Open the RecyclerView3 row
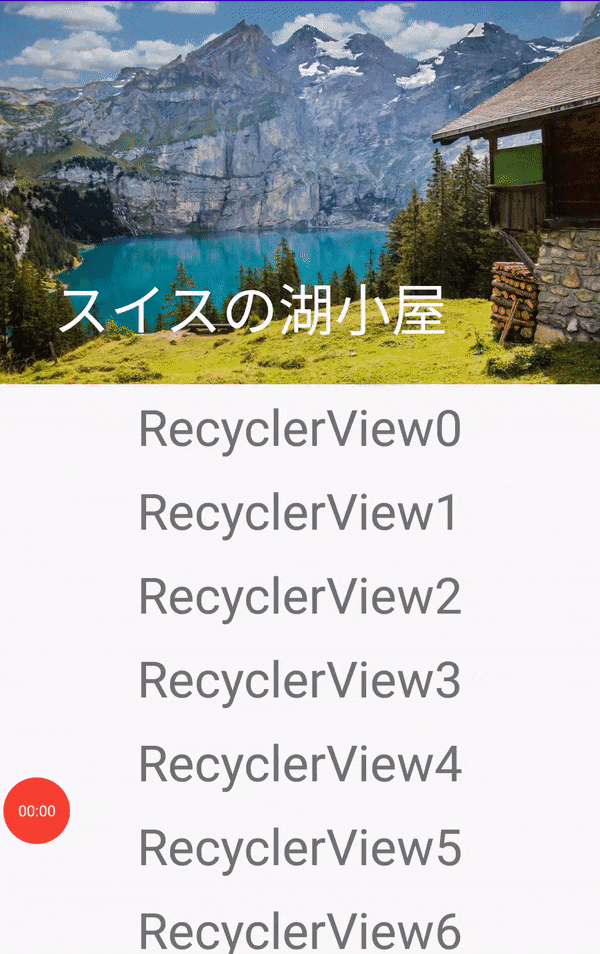Image resolution: width=600 pixels, height=954 pixels. pos(299,681)
